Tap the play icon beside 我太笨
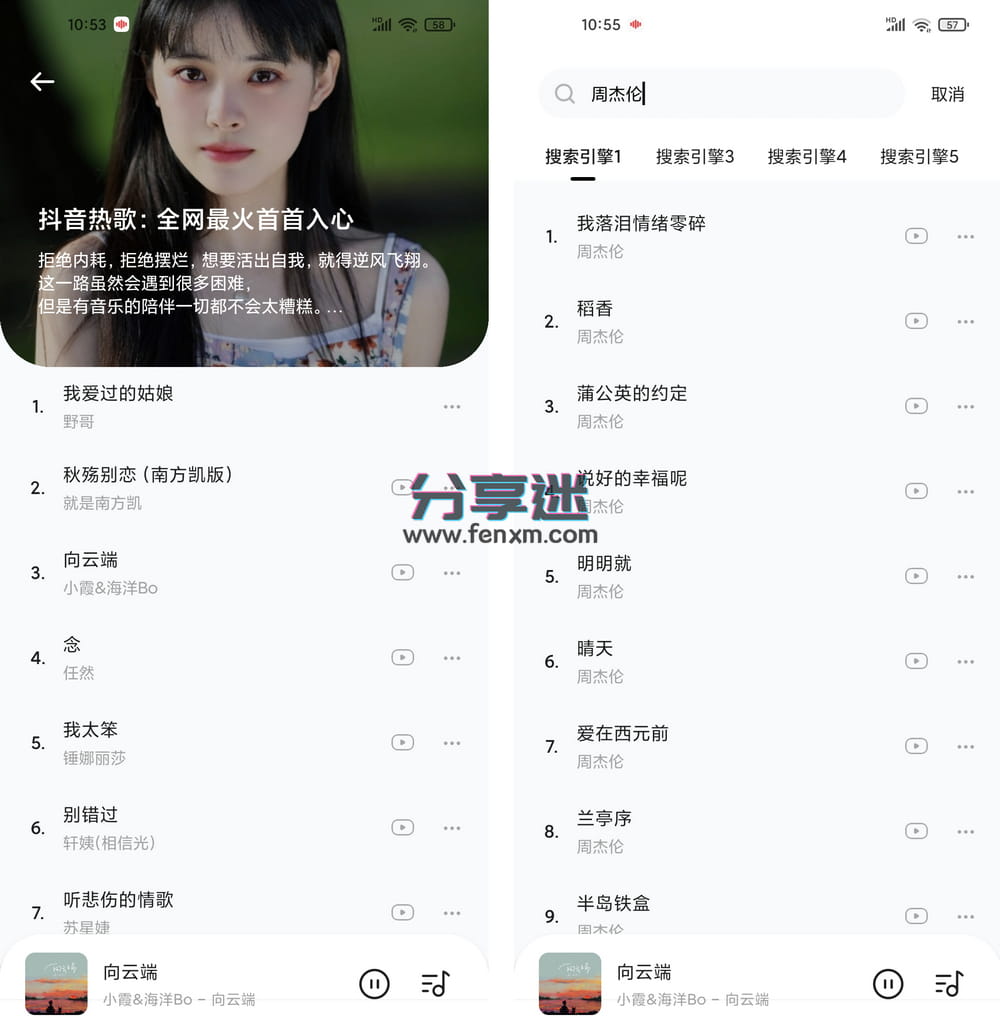Viewport: 1000px width, 1018px height. coord(403,742)
